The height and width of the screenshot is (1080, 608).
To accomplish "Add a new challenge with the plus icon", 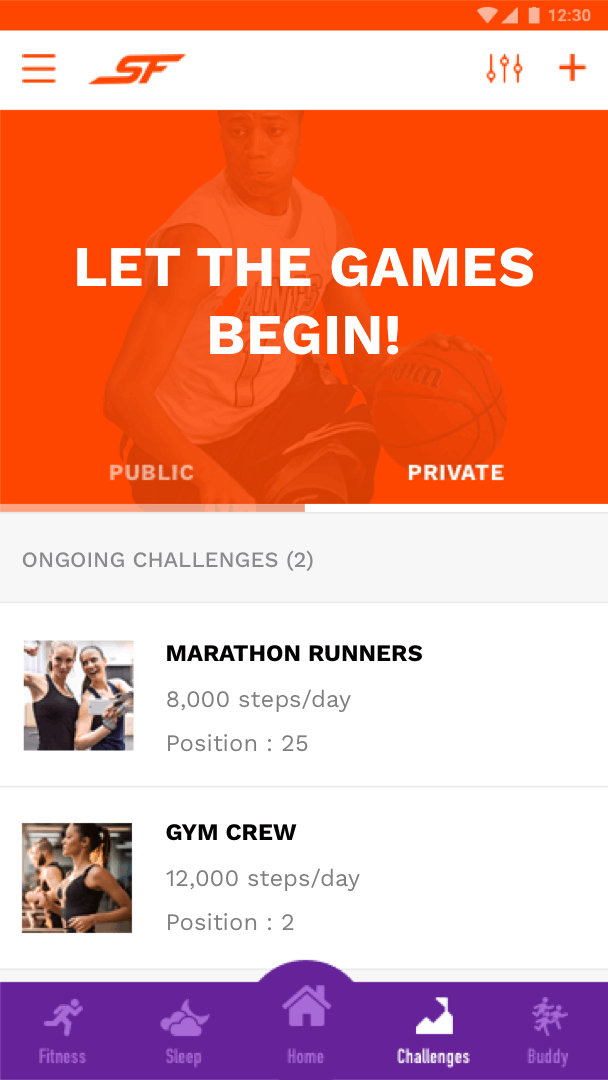I will pos(572,69).
